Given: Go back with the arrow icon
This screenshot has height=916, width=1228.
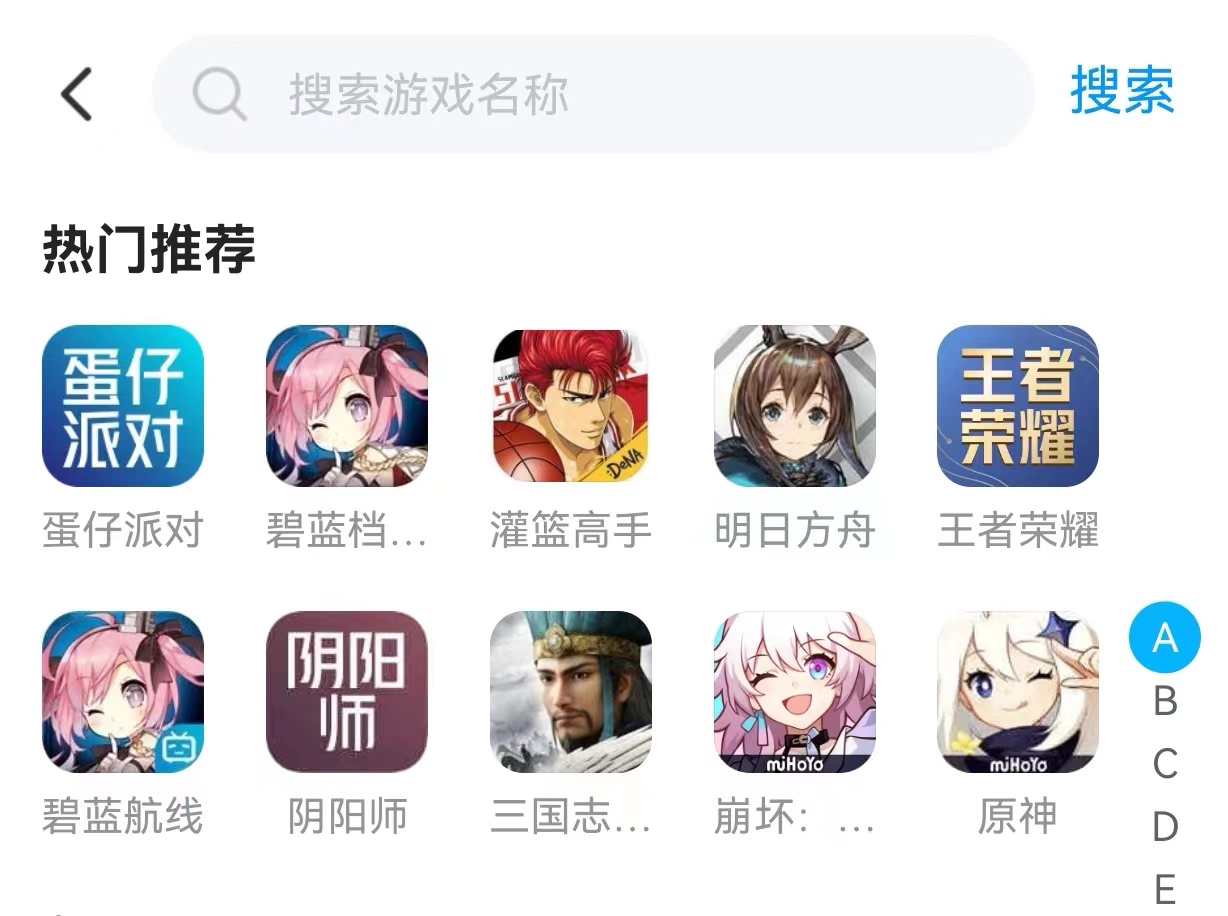Looking at the screenshot, I should pos(77,95).
